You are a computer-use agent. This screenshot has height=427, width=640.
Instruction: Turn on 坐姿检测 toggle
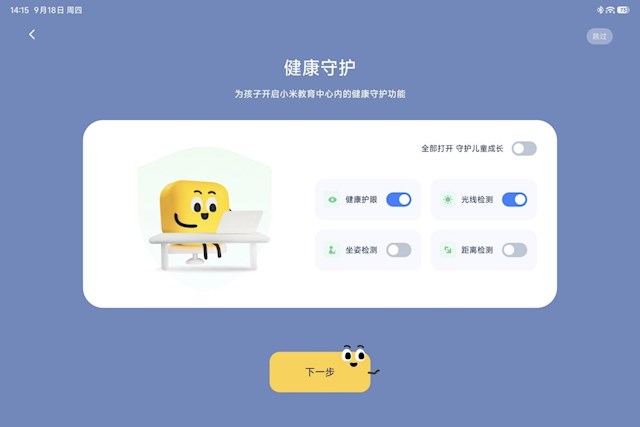(398, 250)
